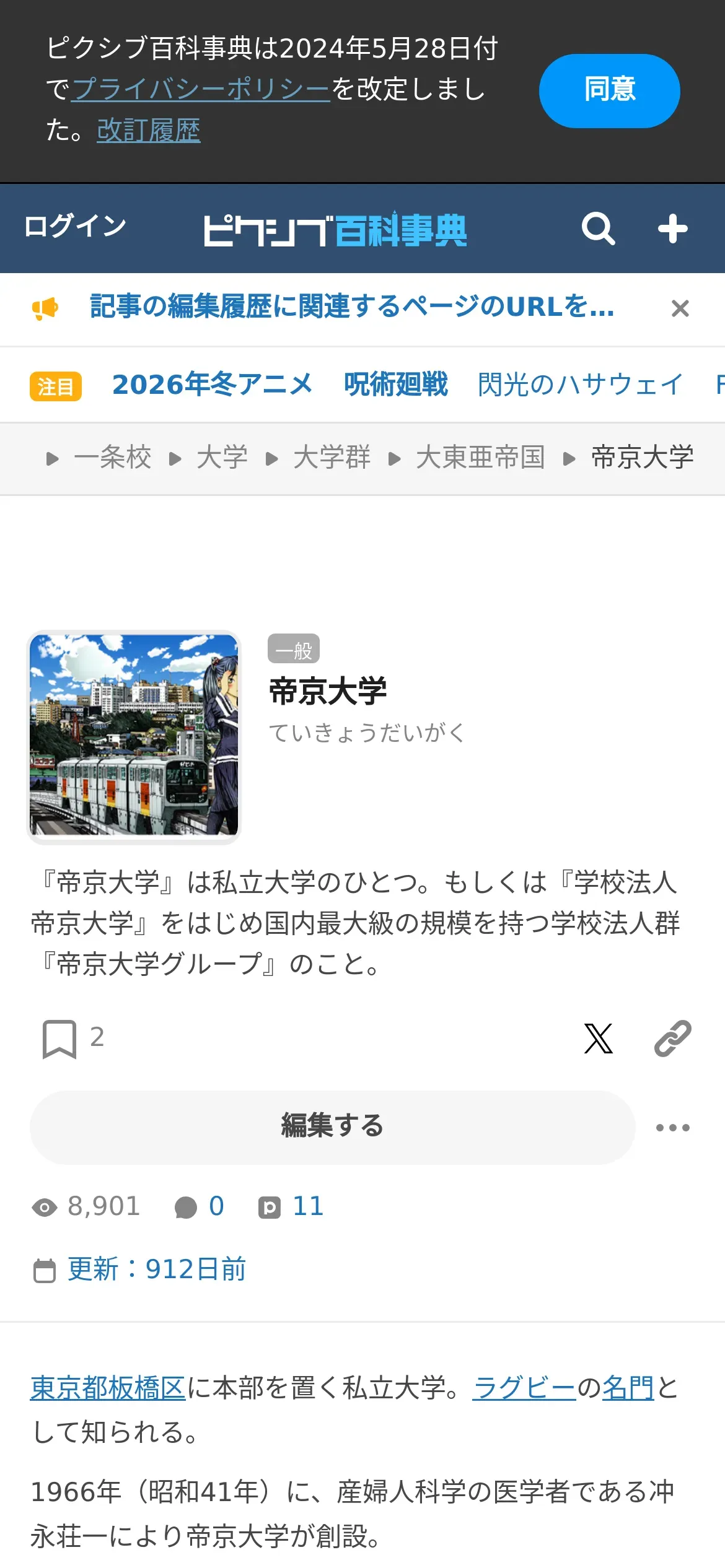Image resolution: width=725 pixels, height=1568 pixels.
Task: Tap the 編集する button
Action: 333,1126
